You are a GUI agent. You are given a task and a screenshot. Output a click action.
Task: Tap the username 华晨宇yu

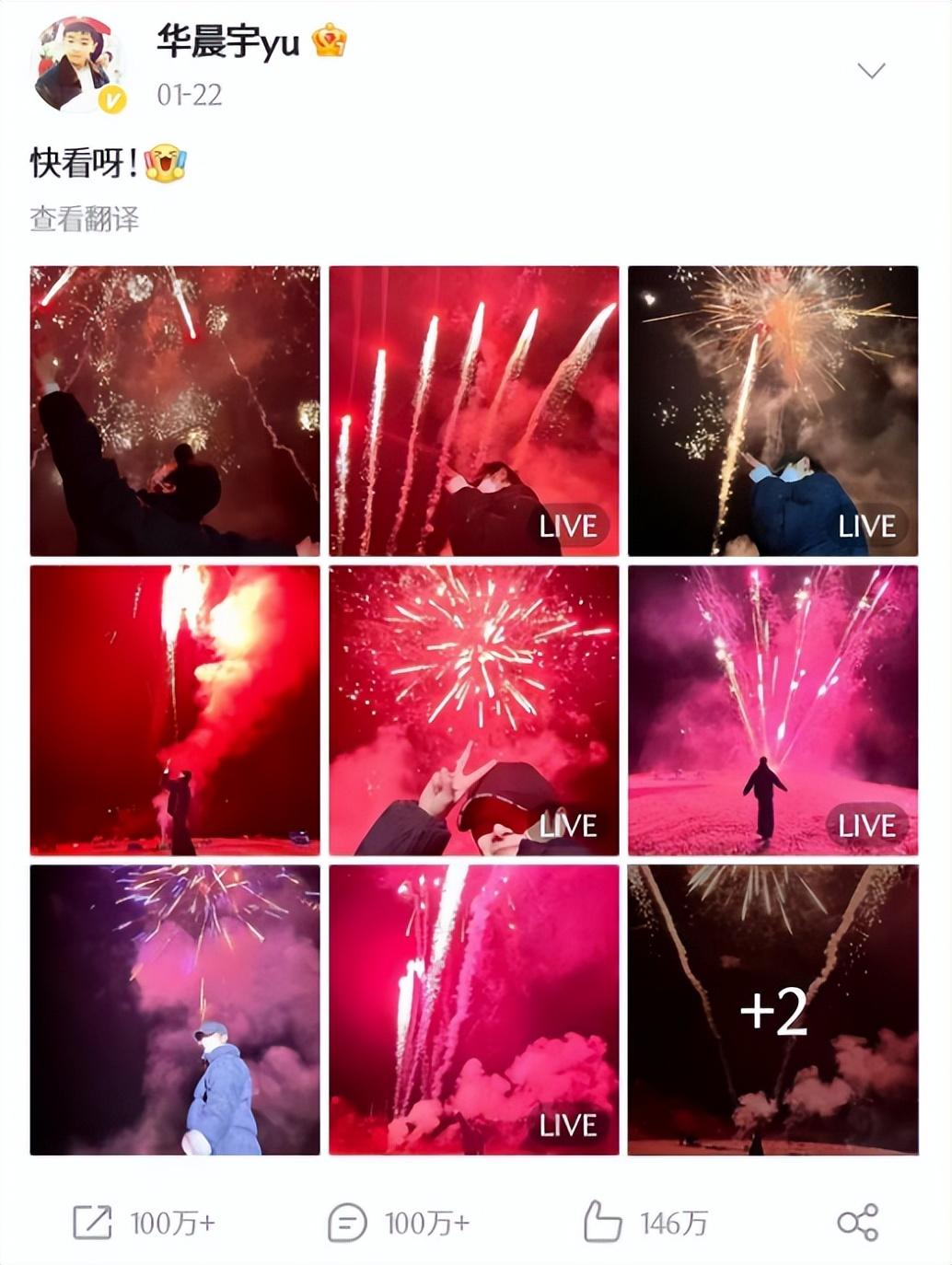(228, 41)
